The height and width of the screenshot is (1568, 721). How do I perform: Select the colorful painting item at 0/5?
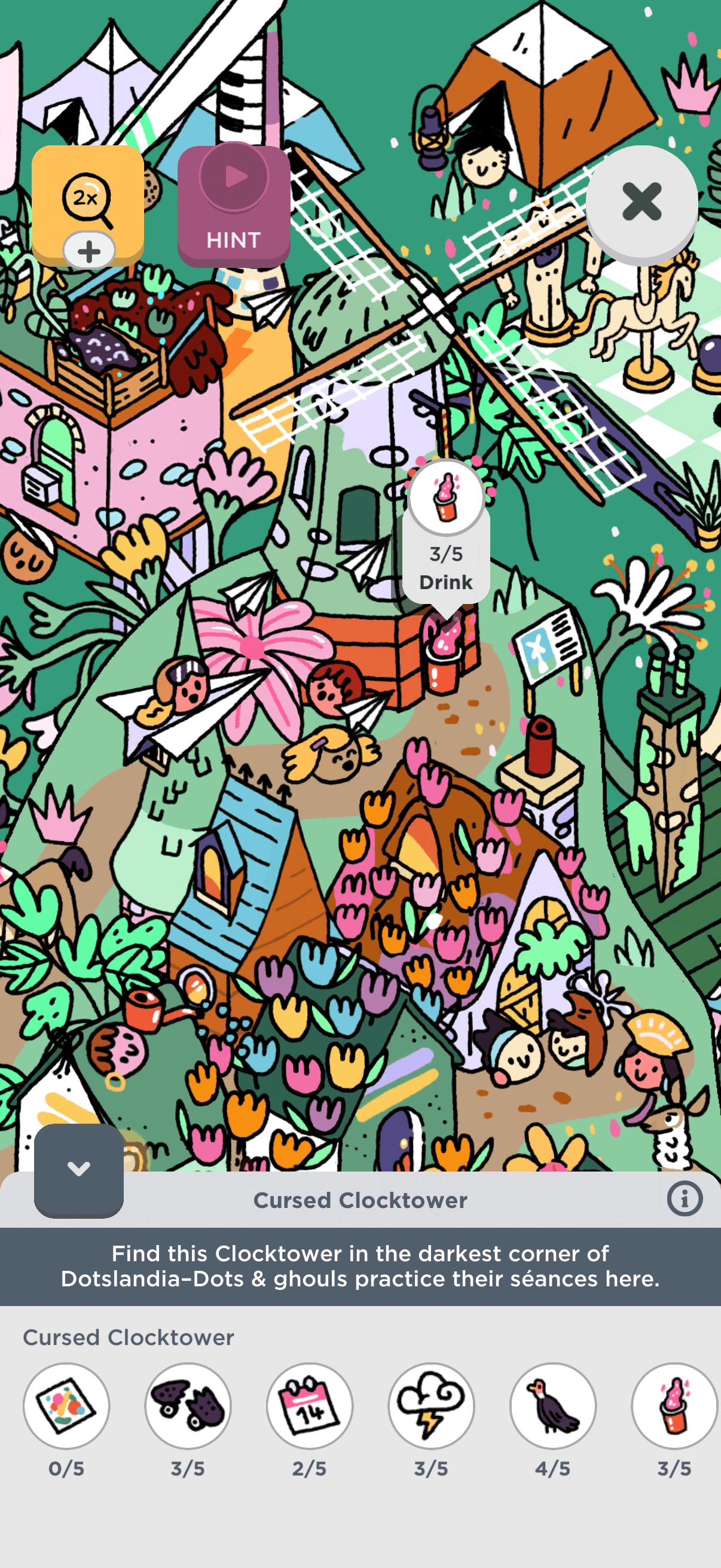click(x=66, y=1405)
